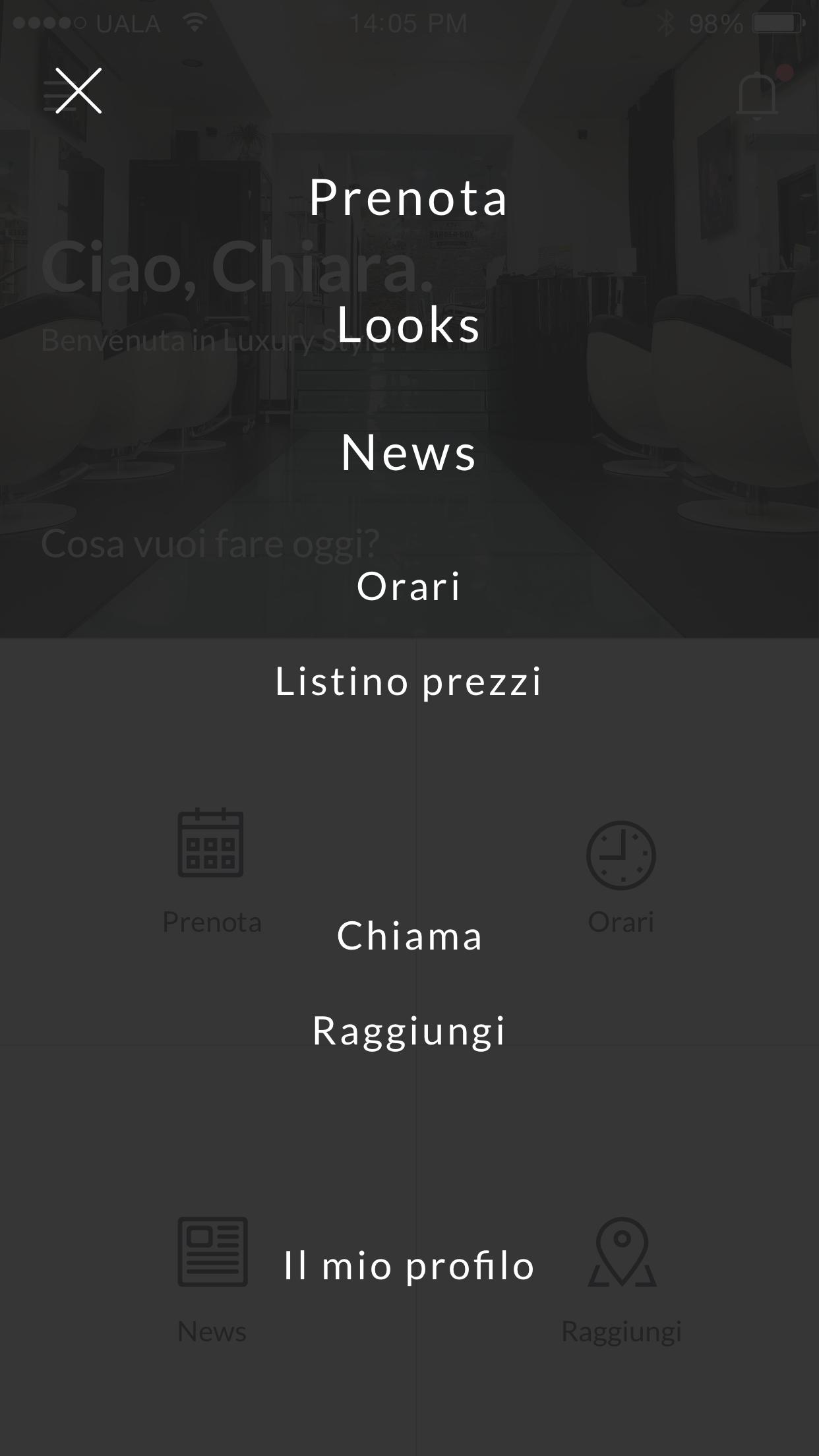
Task: Open Raggiungi directions
Action: [409, 1031]
